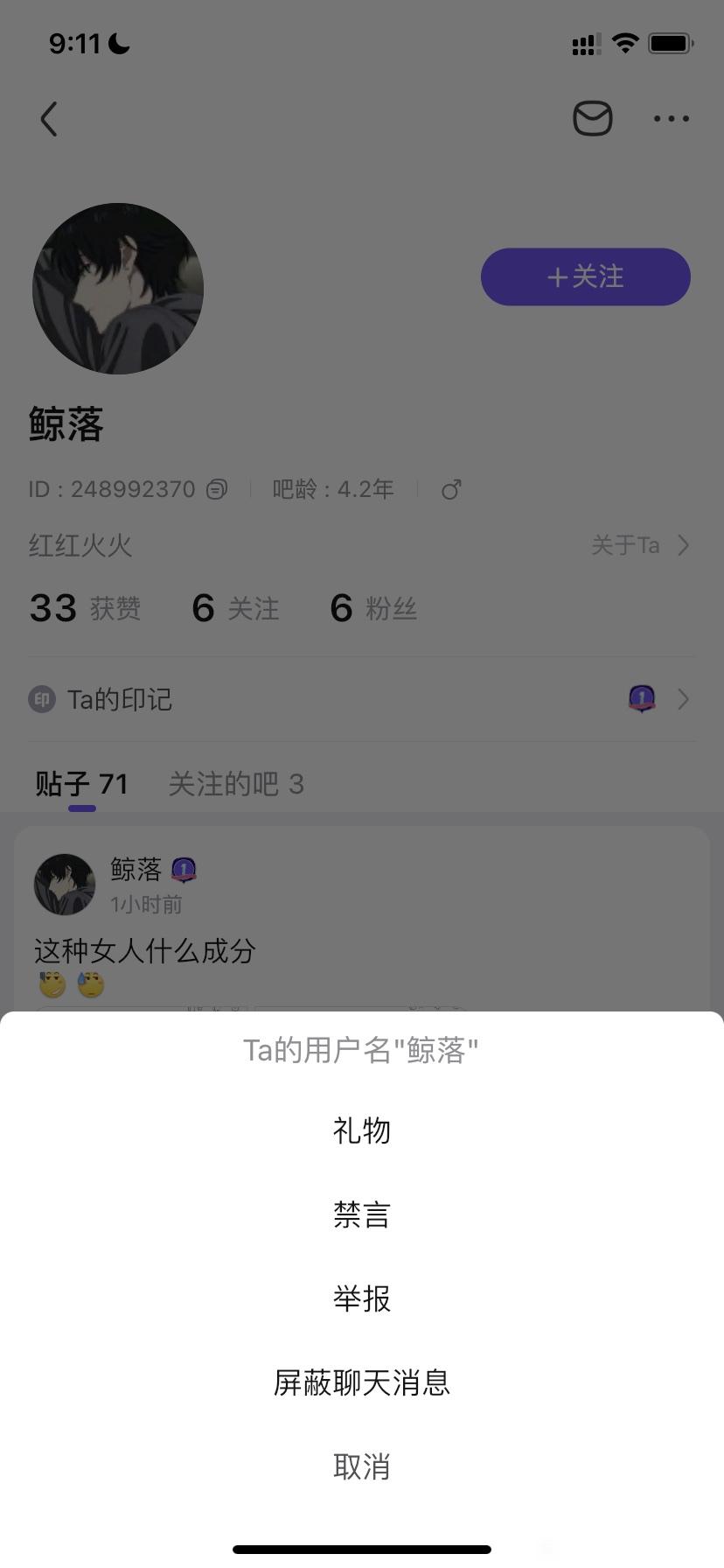Select 礼物 from the action sheet

(x=361, y=1130)
